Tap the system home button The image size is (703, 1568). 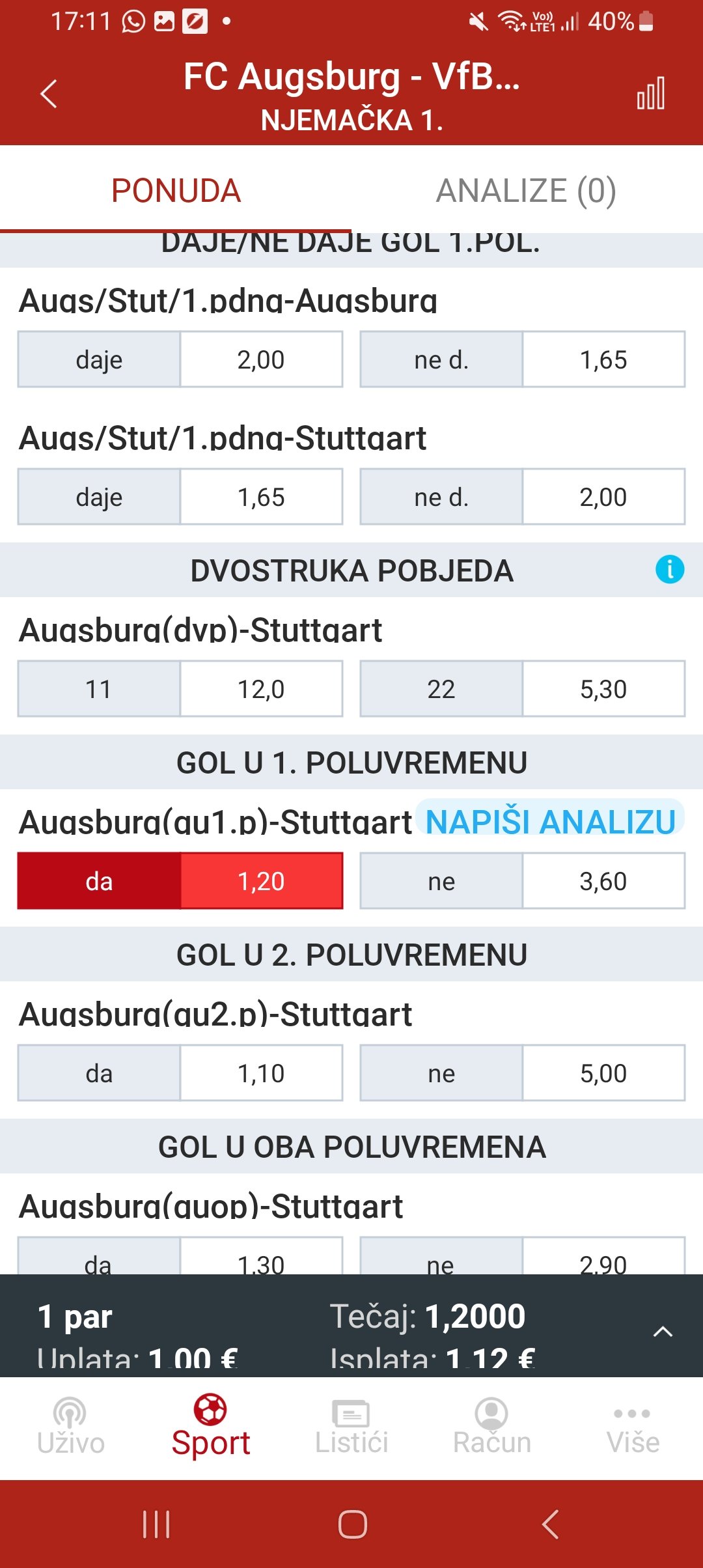click(352, 1524)
